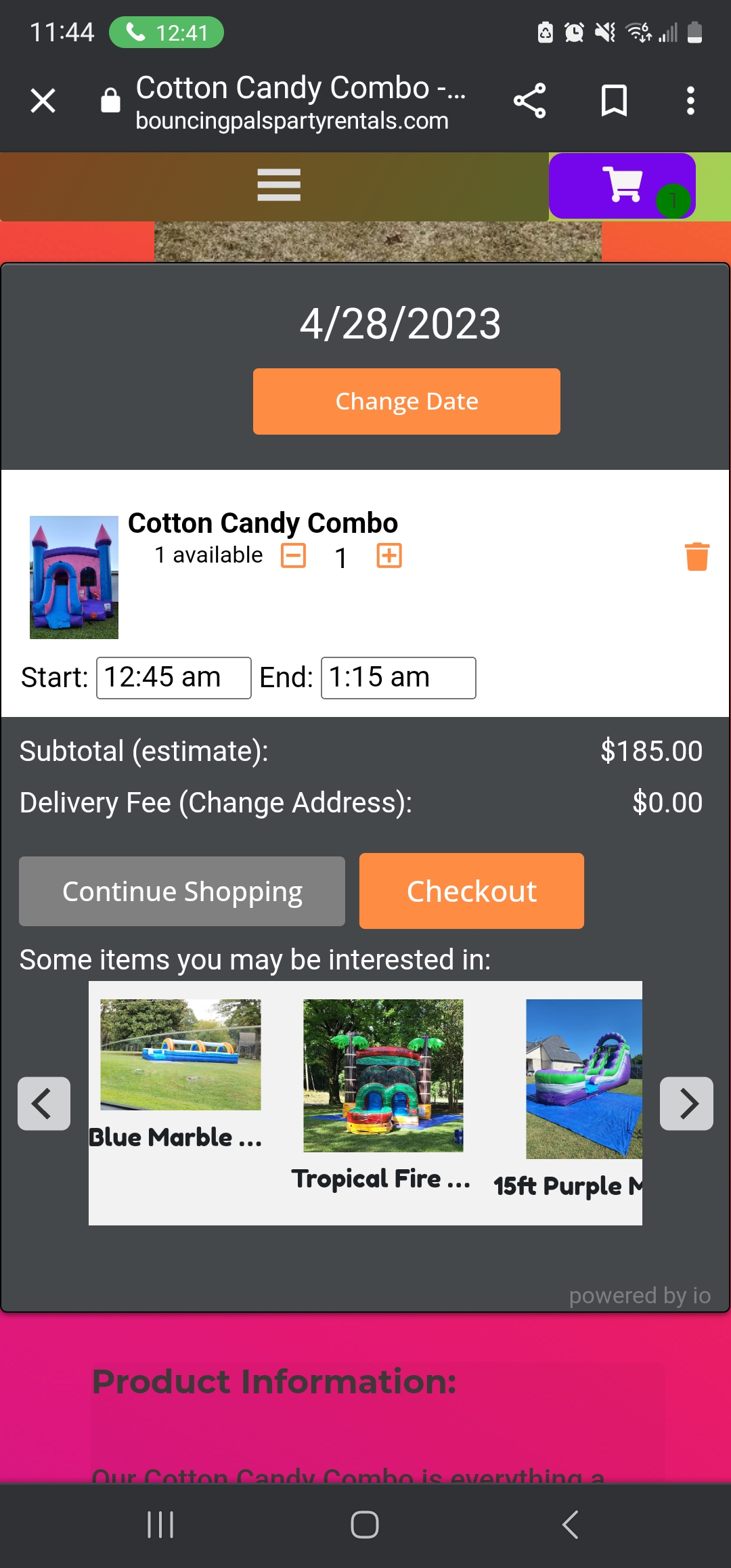Tap Continue Shopping
731x1568 pixels.
[x=182, y=891]
